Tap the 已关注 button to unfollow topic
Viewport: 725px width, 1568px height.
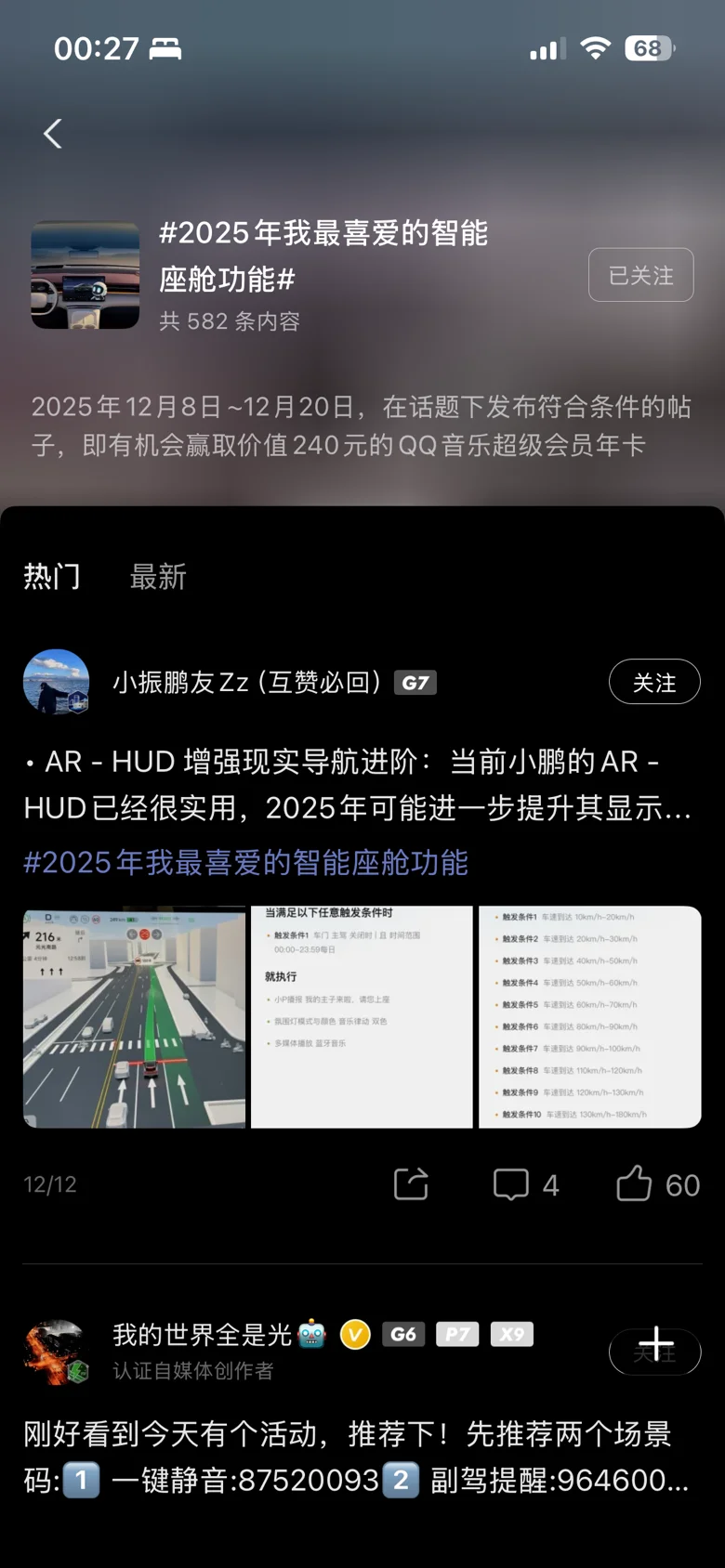(640, 275)
